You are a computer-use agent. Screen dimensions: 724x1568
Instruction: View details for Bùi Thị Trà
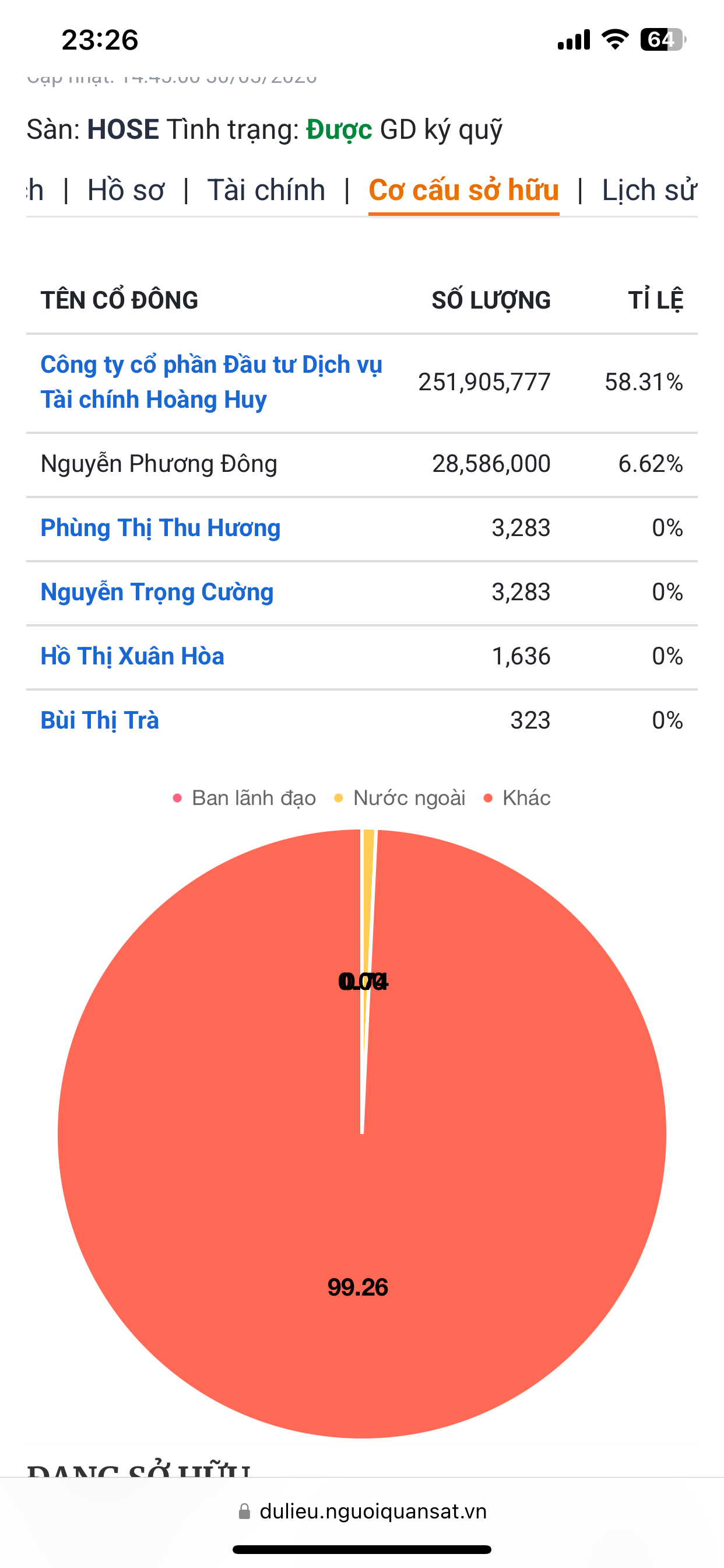(100, 720)
